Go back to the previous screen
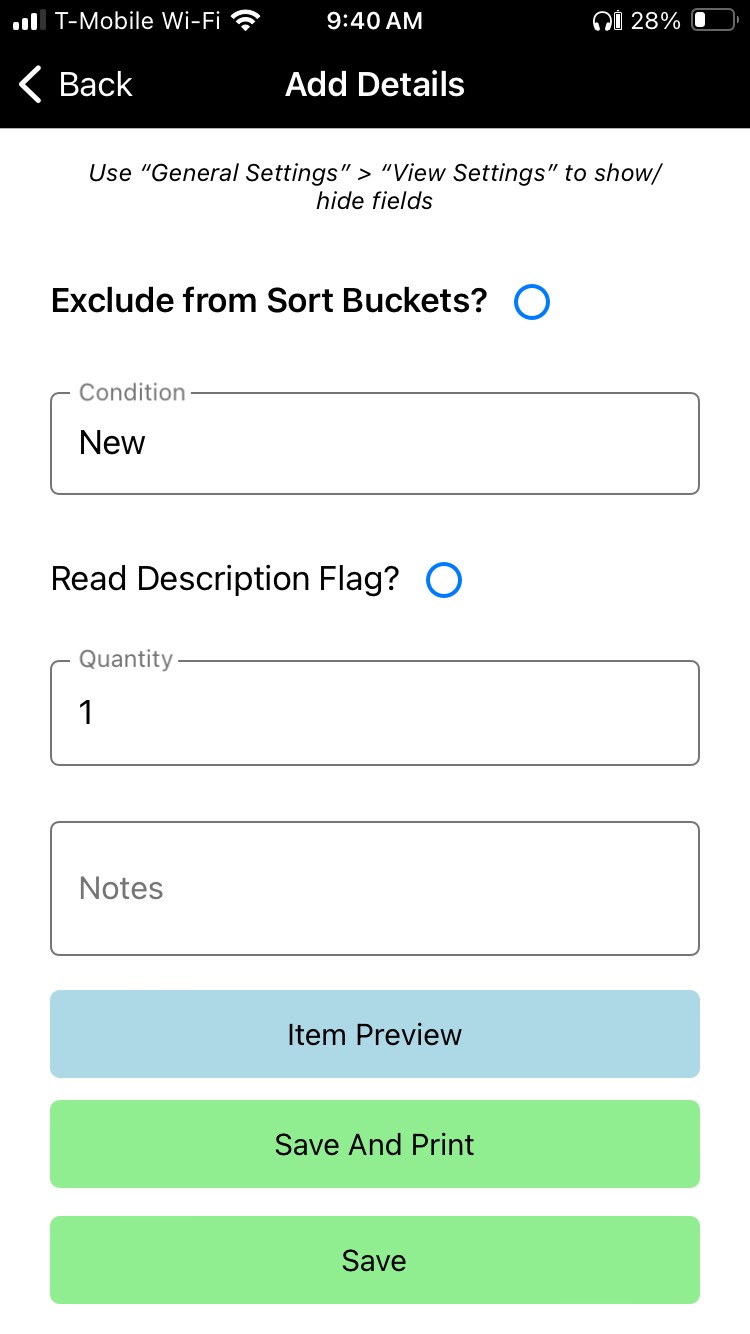 pos(76,85)
